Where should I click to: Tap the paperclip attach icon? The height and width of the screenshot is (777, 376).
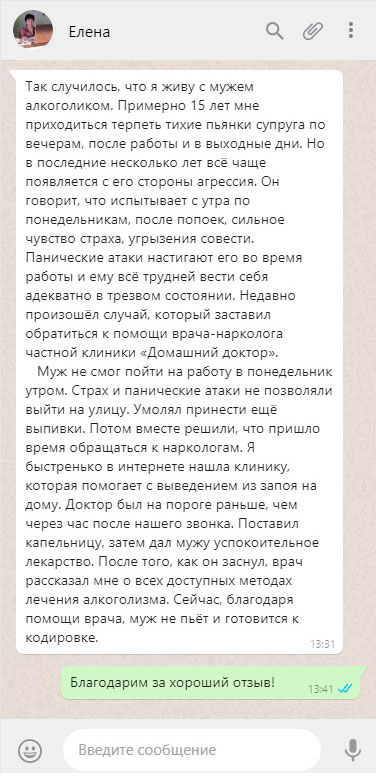coord(313,31)
